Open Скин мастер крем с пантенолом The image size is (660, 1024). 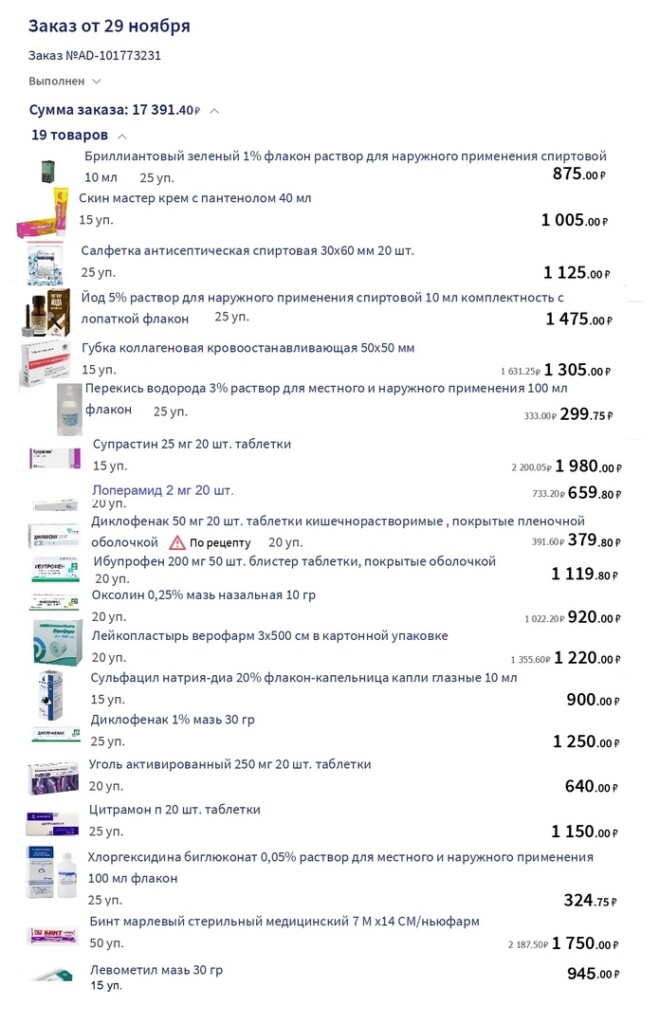[195, 198]
